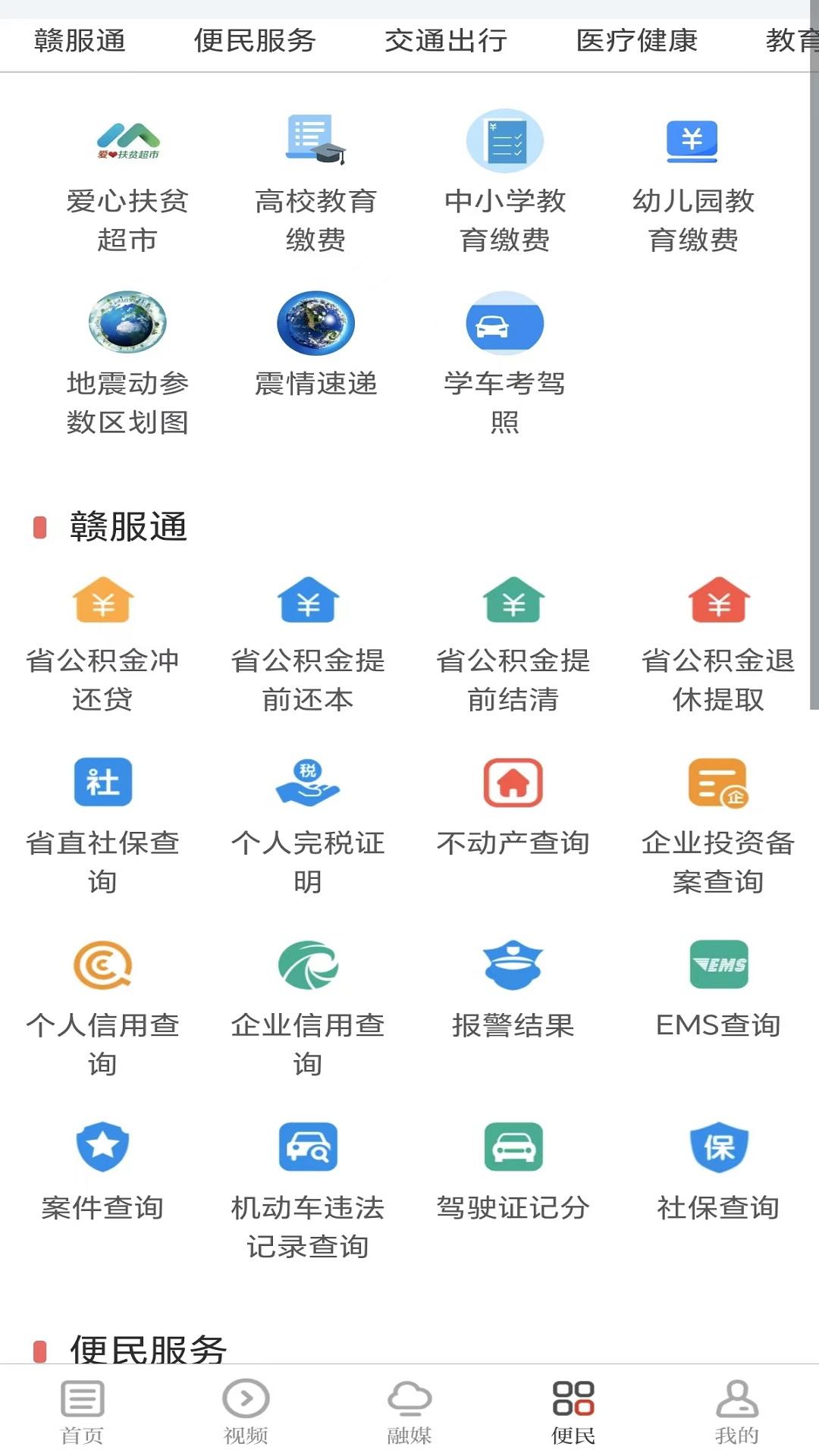This screenshot has width=819, height=1456.
Task: Switch to the 交通出行 tab
Action: tap(446, 42)
